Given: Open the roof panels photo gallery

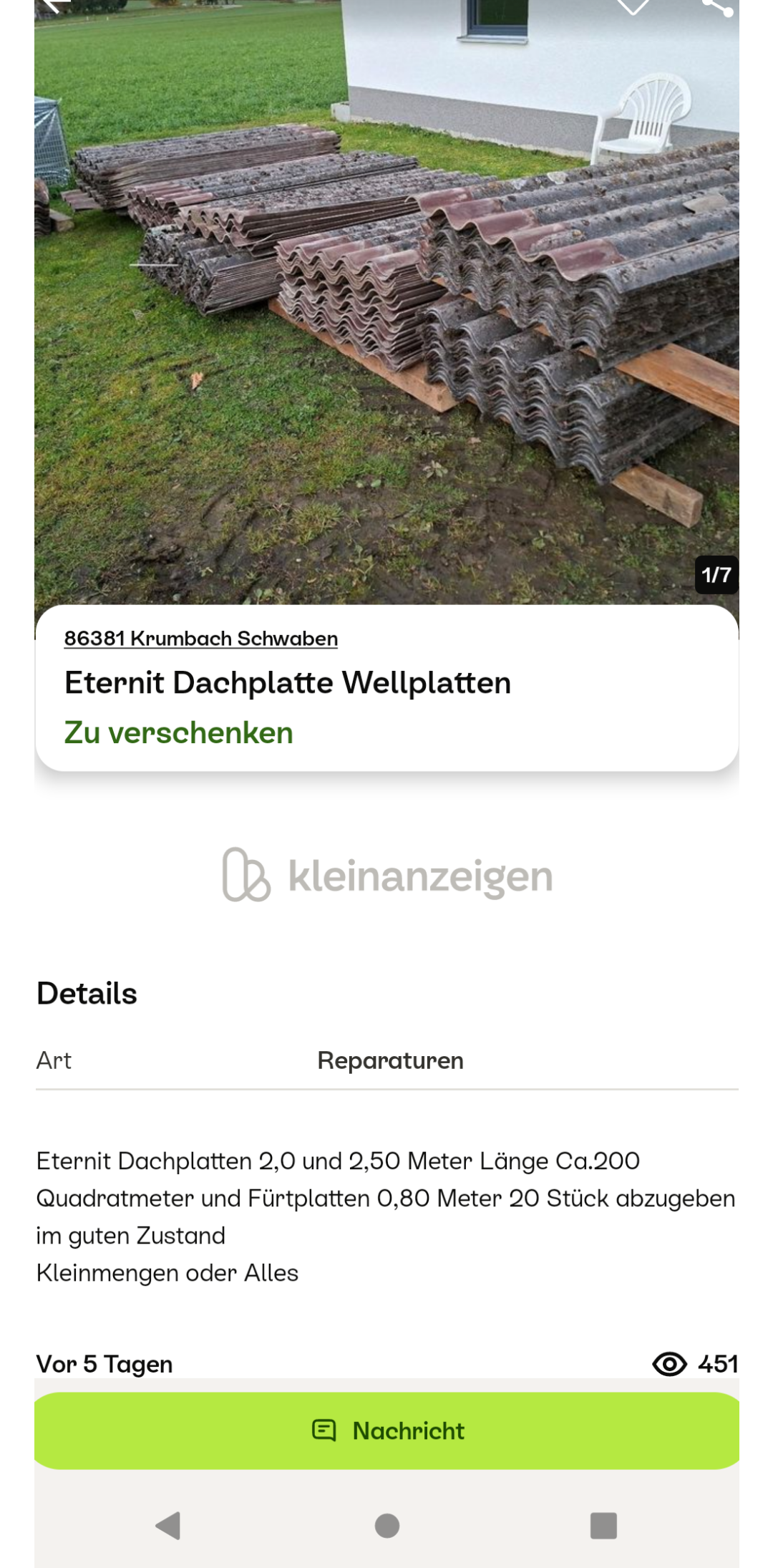Looking at the screenshot, I should [386, 301].
